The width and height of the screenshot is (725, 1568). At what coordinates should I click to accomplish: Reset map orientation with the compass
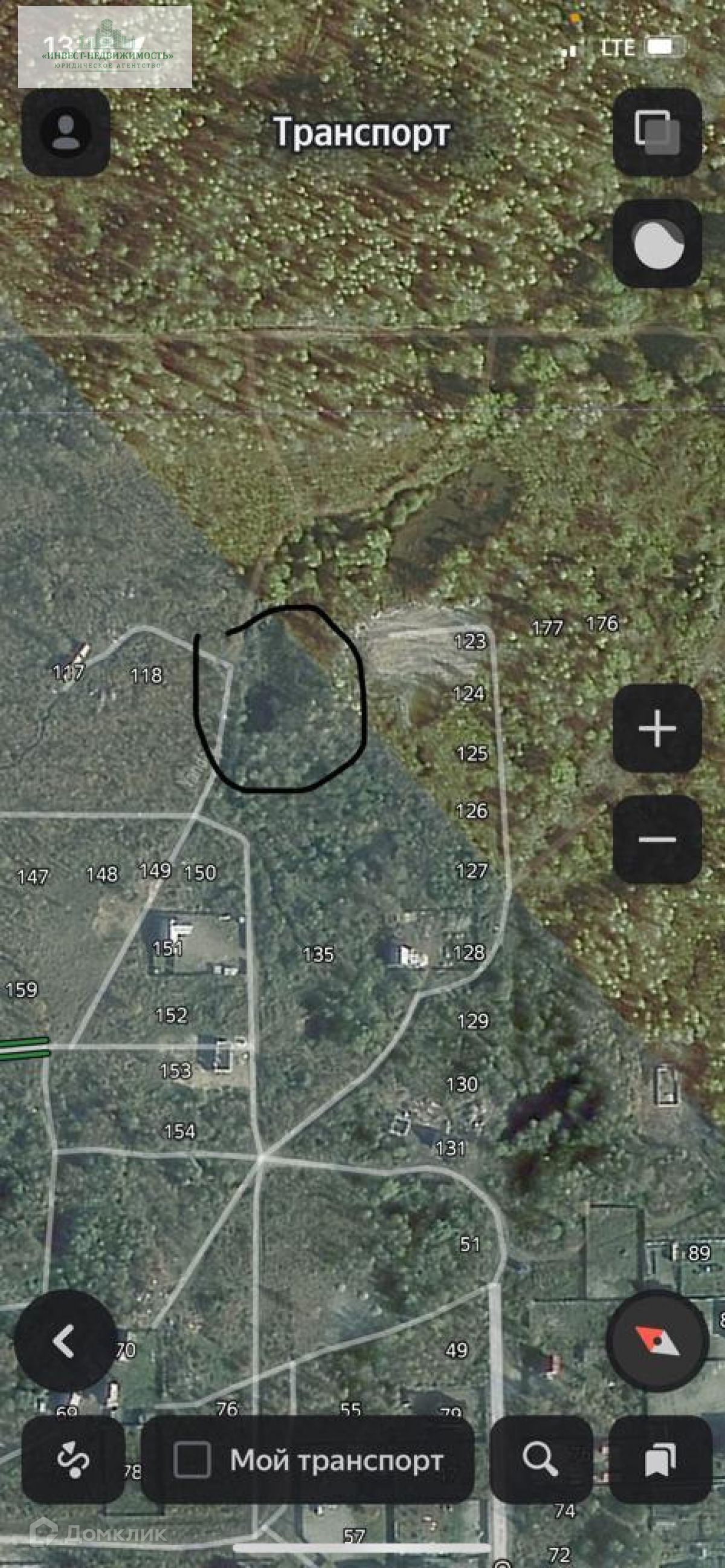tap(657, 1340)
